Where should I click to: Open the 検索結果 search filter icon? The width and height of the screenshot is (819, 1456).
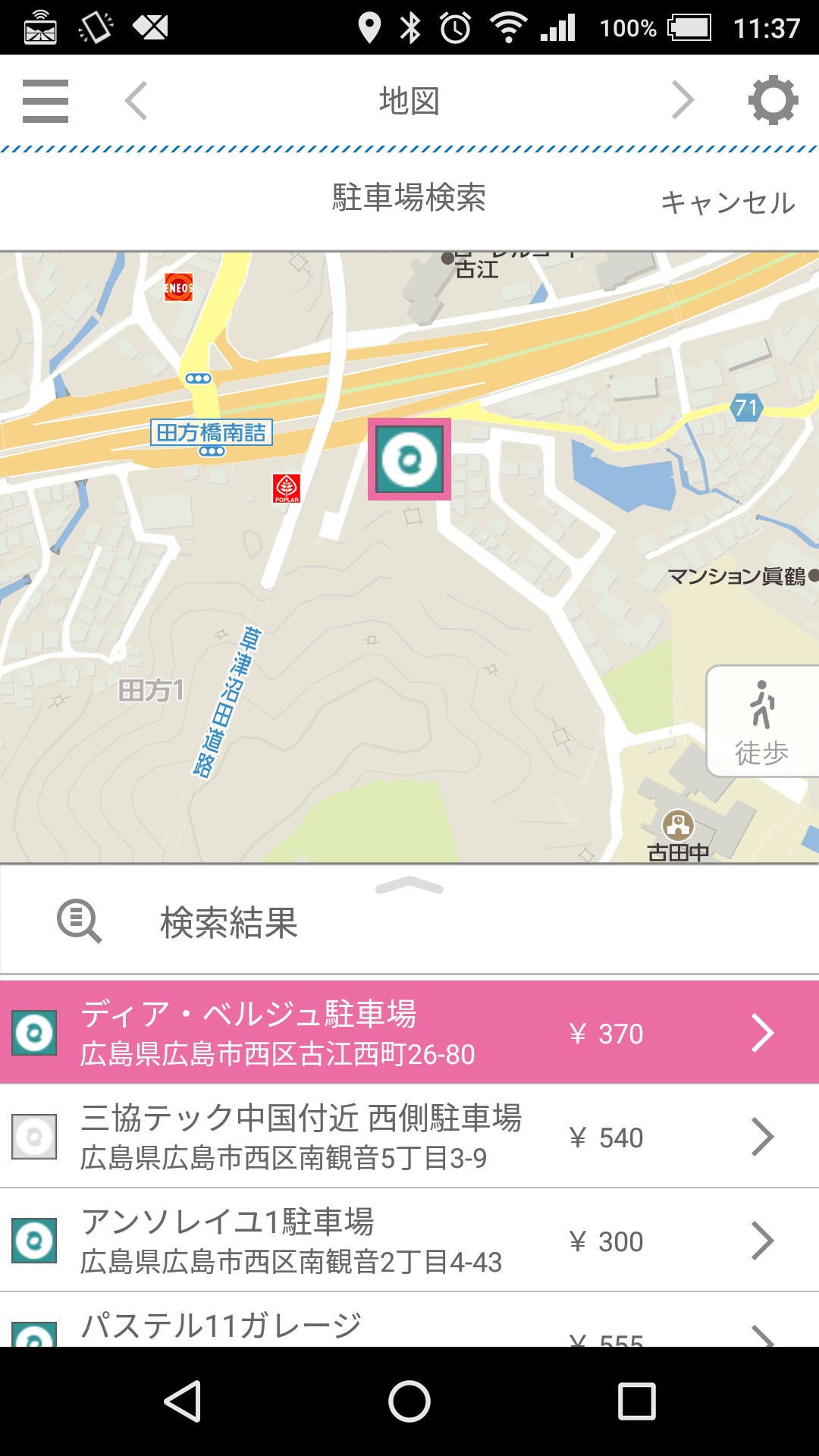click(x=79, y=921)
